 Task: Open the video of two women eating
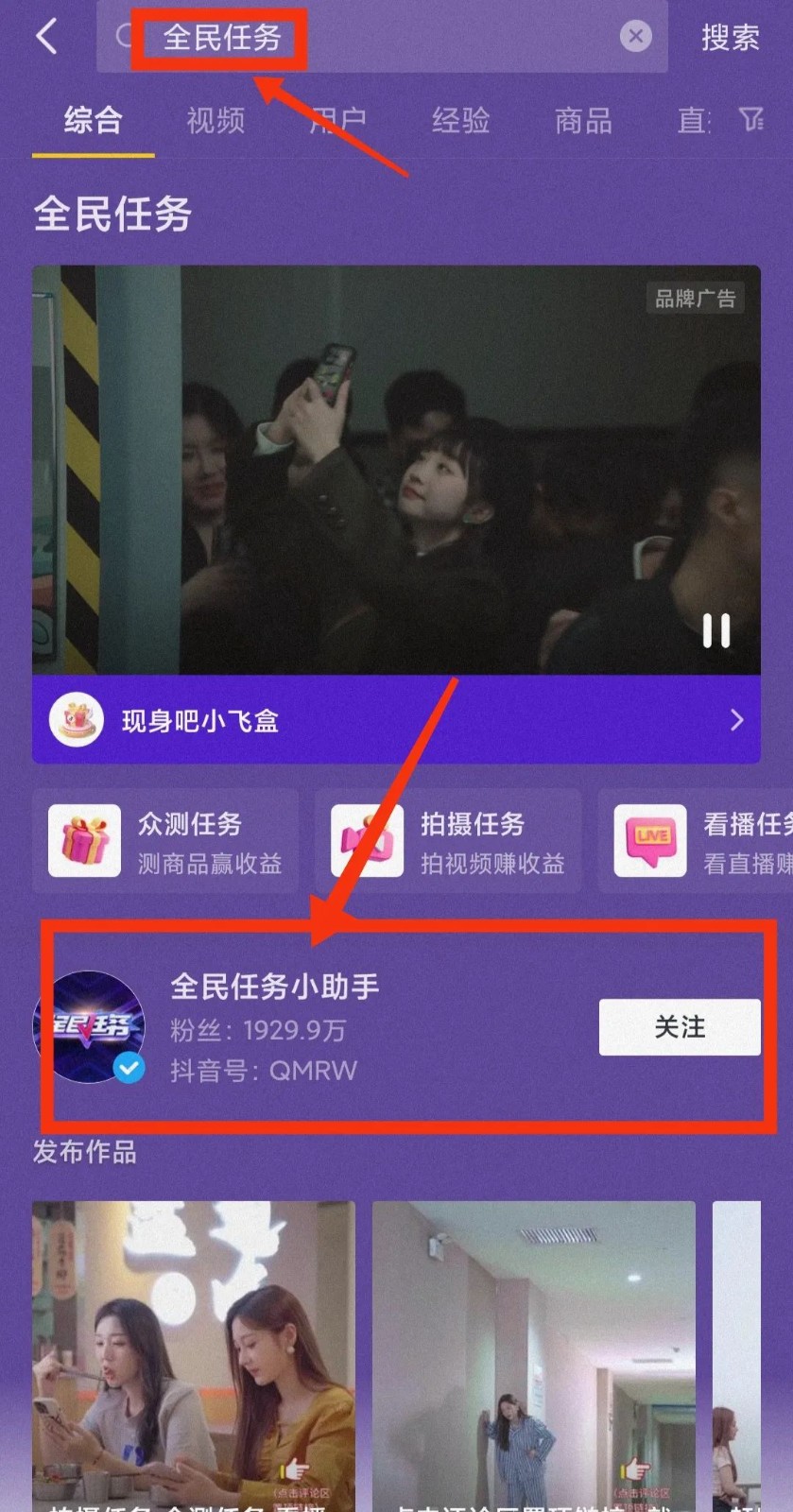point(194,1356)
